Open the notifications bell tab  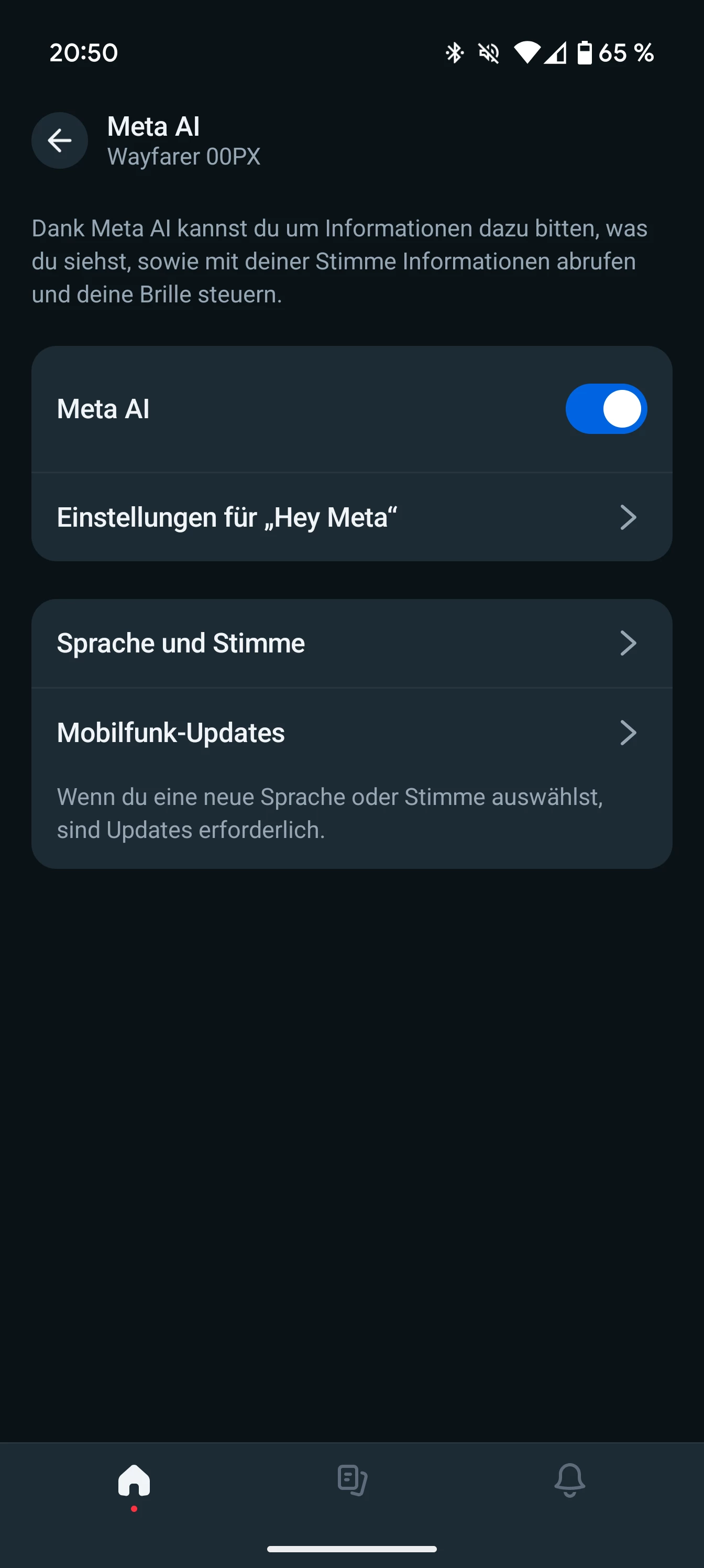click(569, 1480)
